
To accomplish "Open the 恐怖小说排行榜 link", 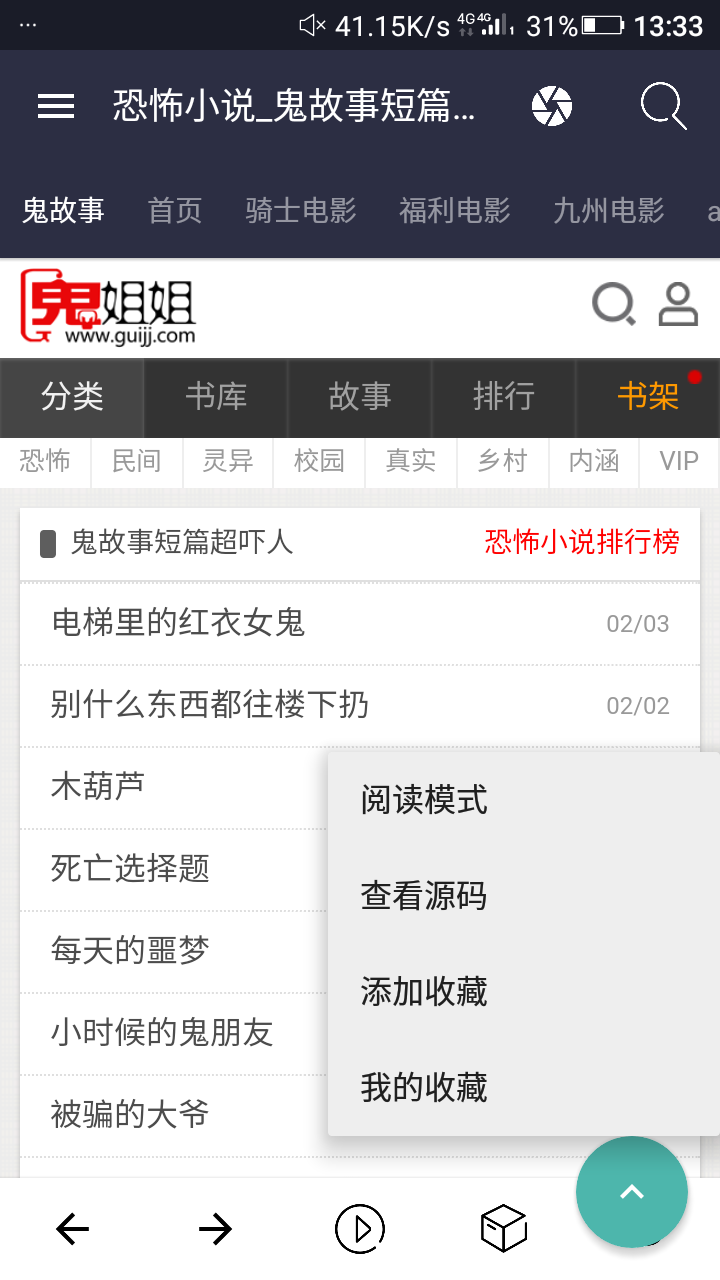I will click(582, 542).
